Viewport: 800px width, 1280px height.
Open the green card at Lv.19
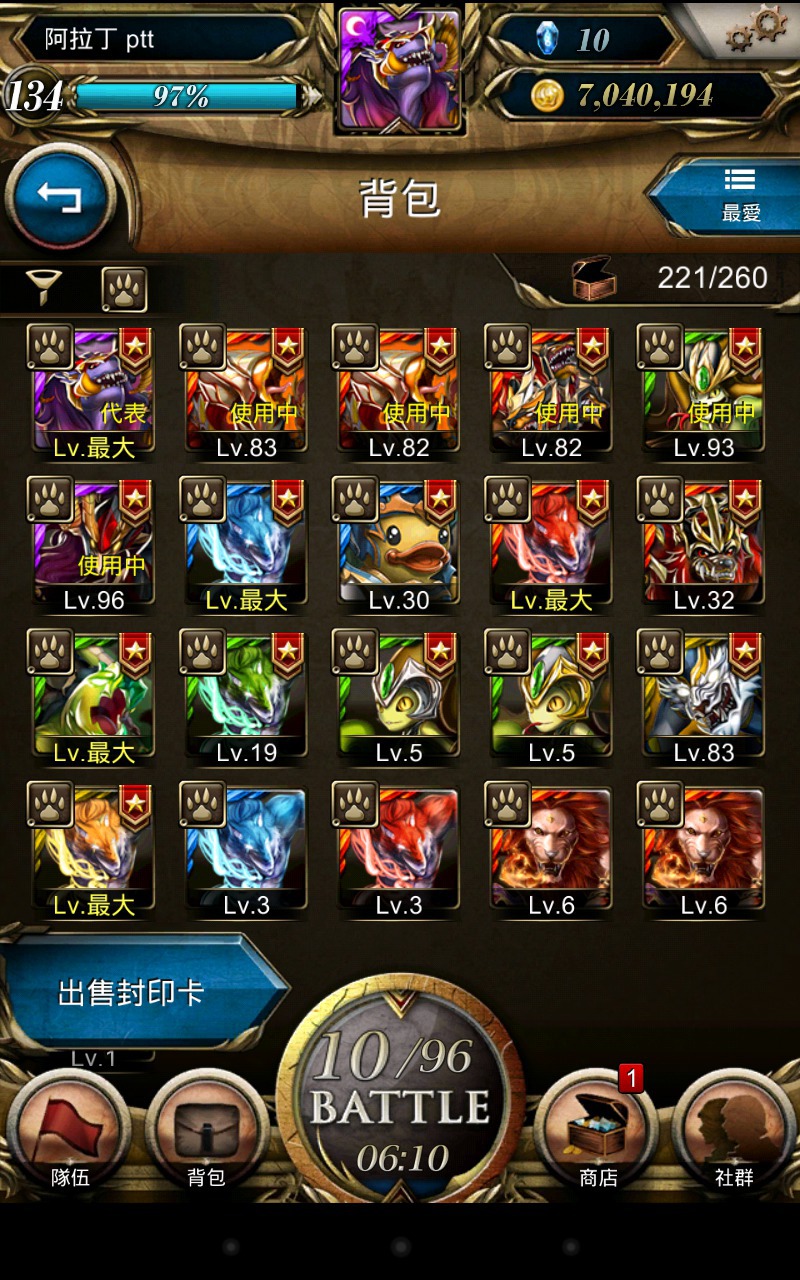point(246,697)
